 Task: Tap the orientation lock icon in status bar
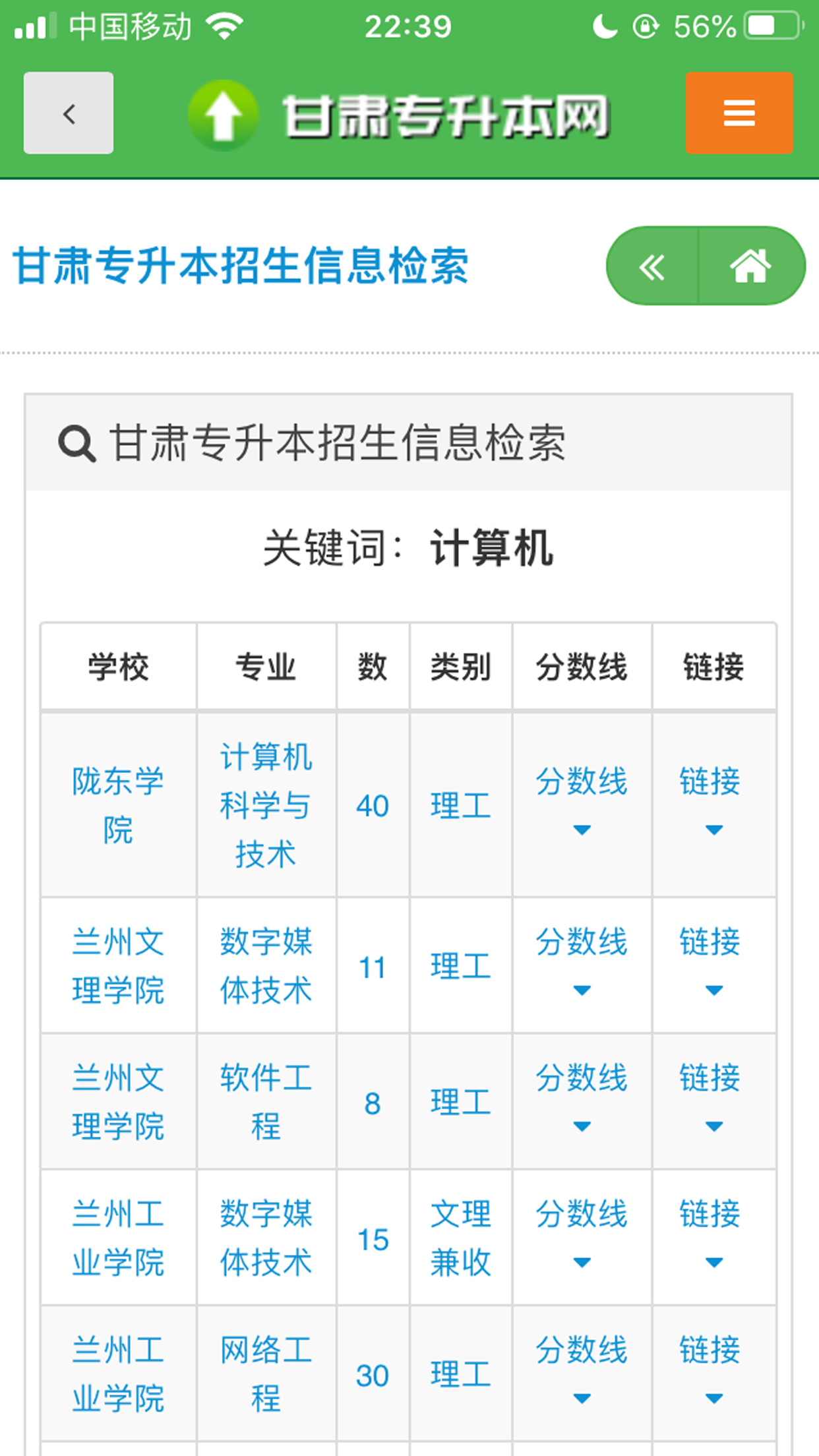coord(644,25)
